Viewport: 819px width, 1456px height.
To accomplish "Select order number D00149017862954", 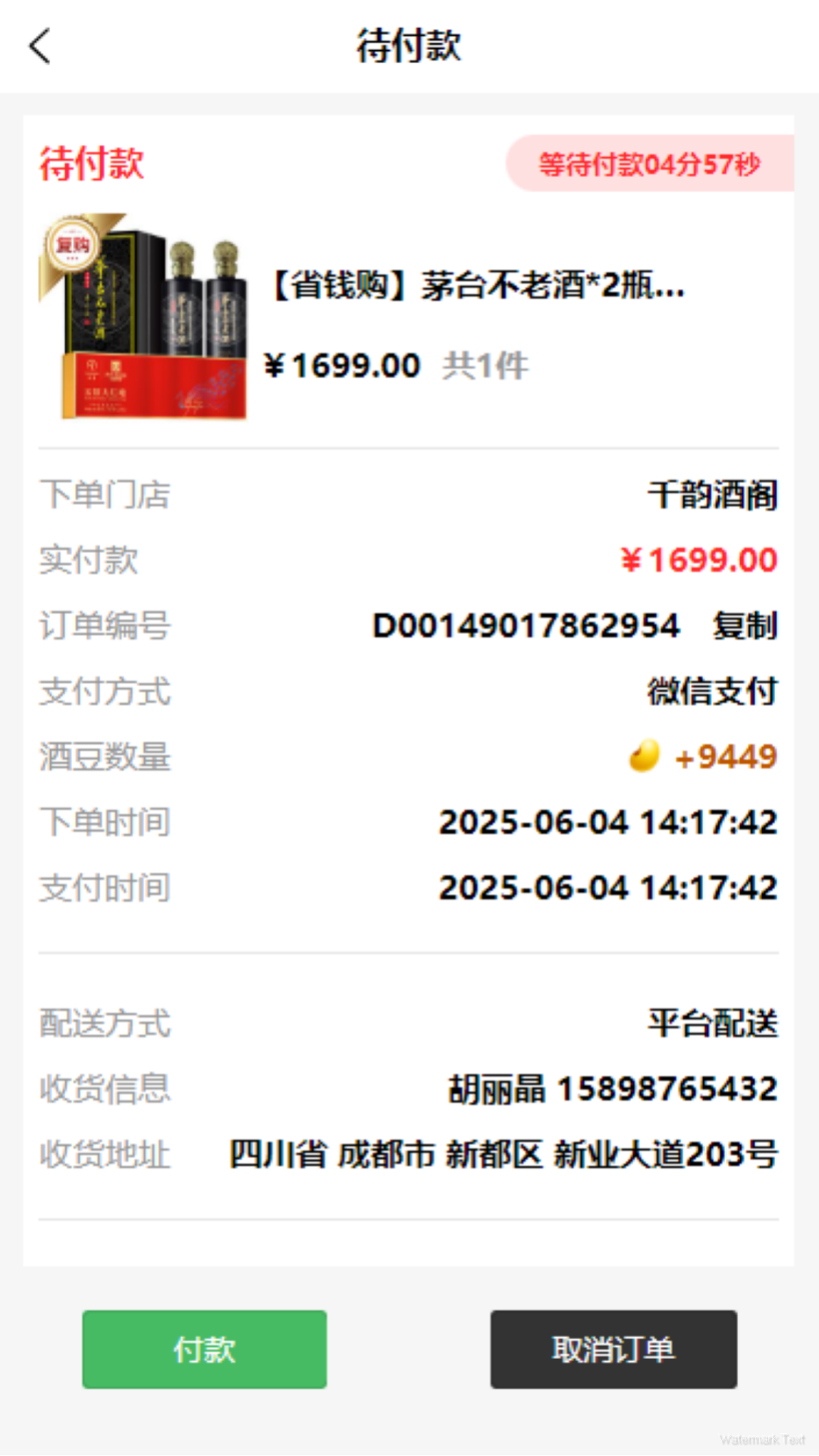I will pos(526,626).
